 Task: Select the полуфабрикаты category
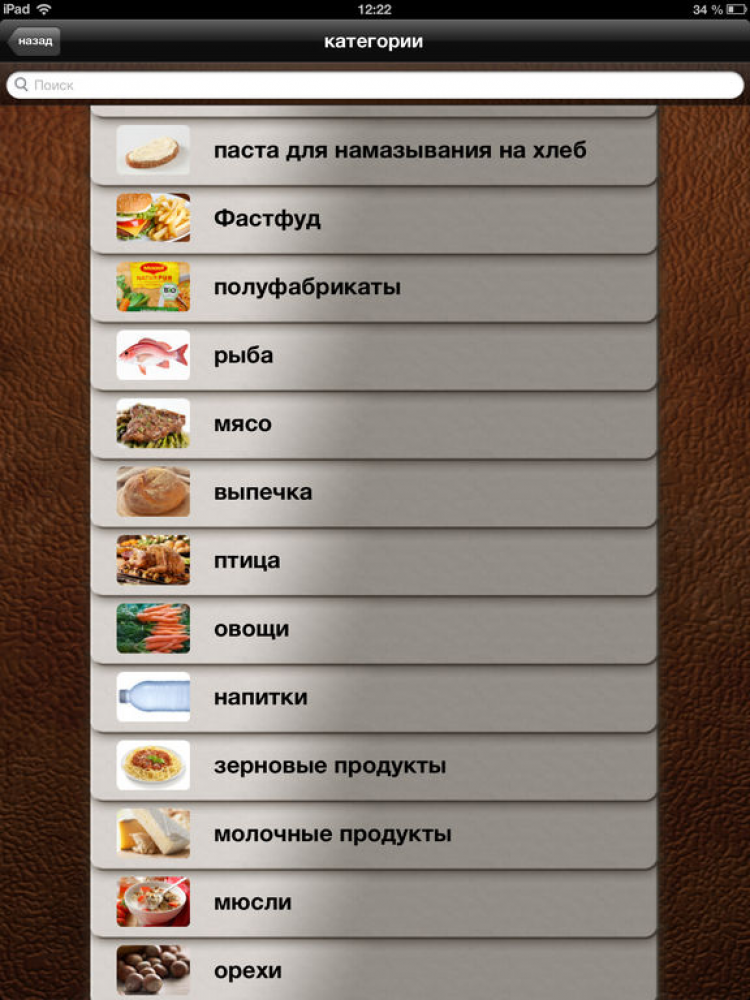[373, 288]
